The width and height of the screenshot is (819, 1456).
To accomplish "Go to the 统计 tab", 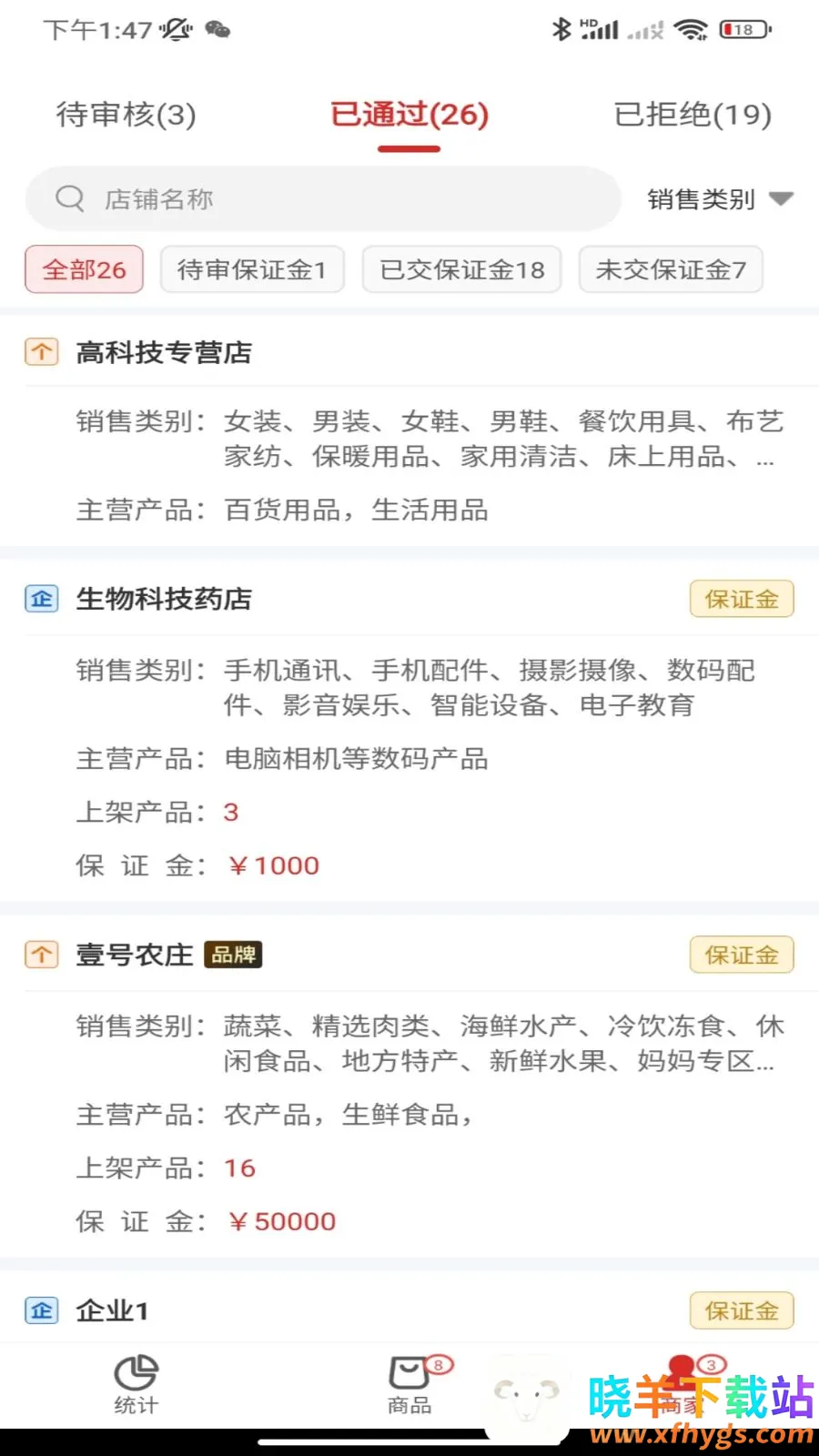I will (x=136, y=1385).
